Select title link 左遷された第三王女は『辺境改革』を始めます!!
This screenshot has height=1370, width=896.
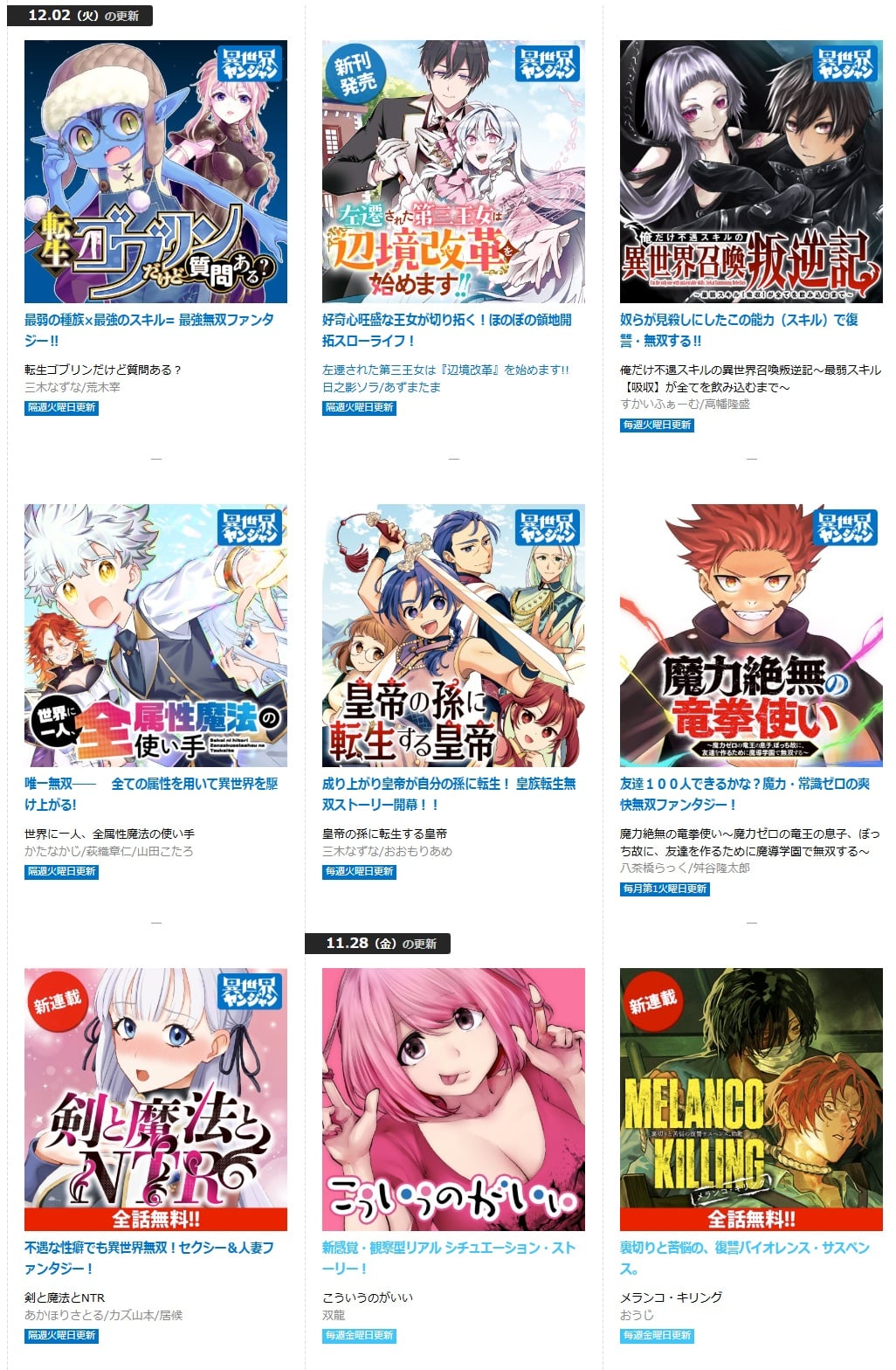445,370
